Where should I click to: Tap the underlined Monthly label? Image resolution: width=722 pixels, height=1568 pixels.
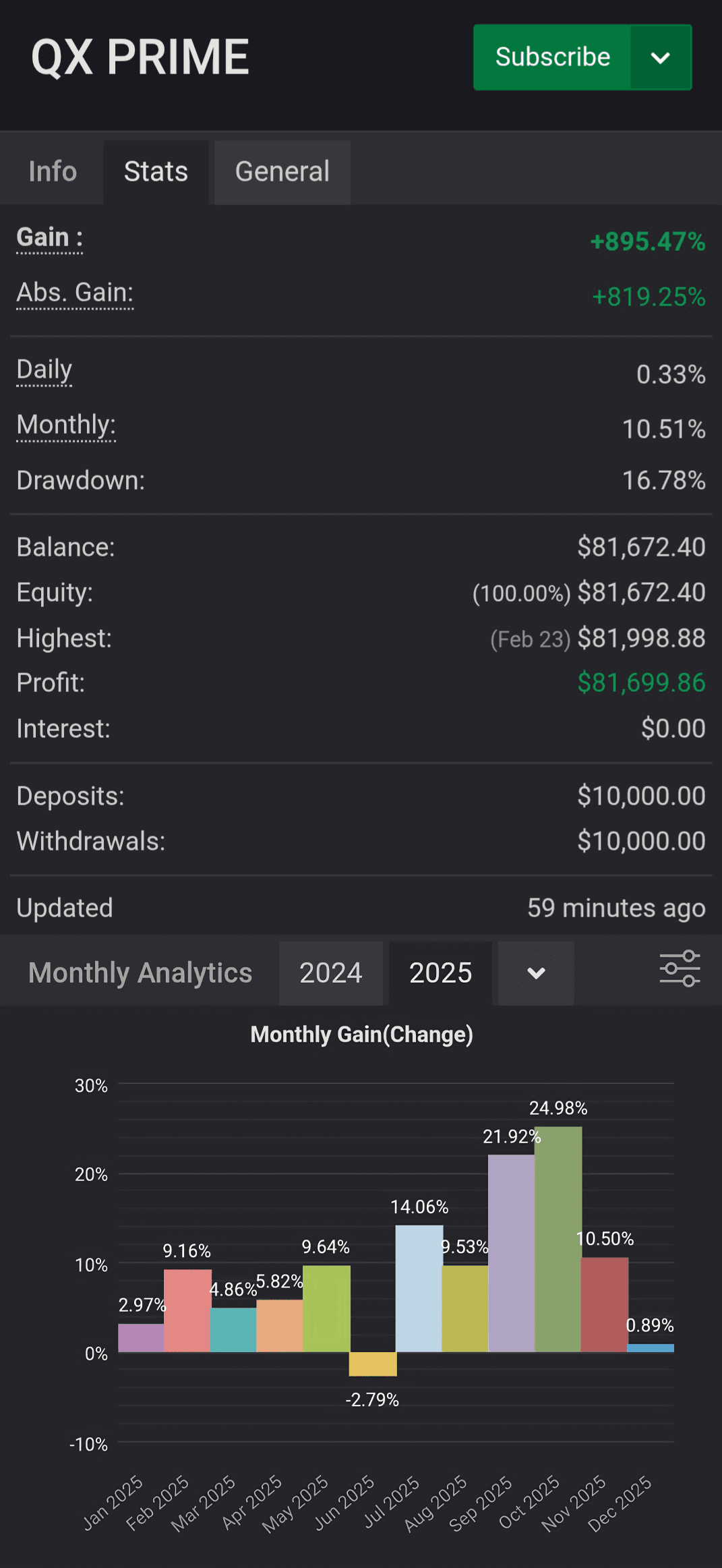pyautogui.click(x=66, y=426)
